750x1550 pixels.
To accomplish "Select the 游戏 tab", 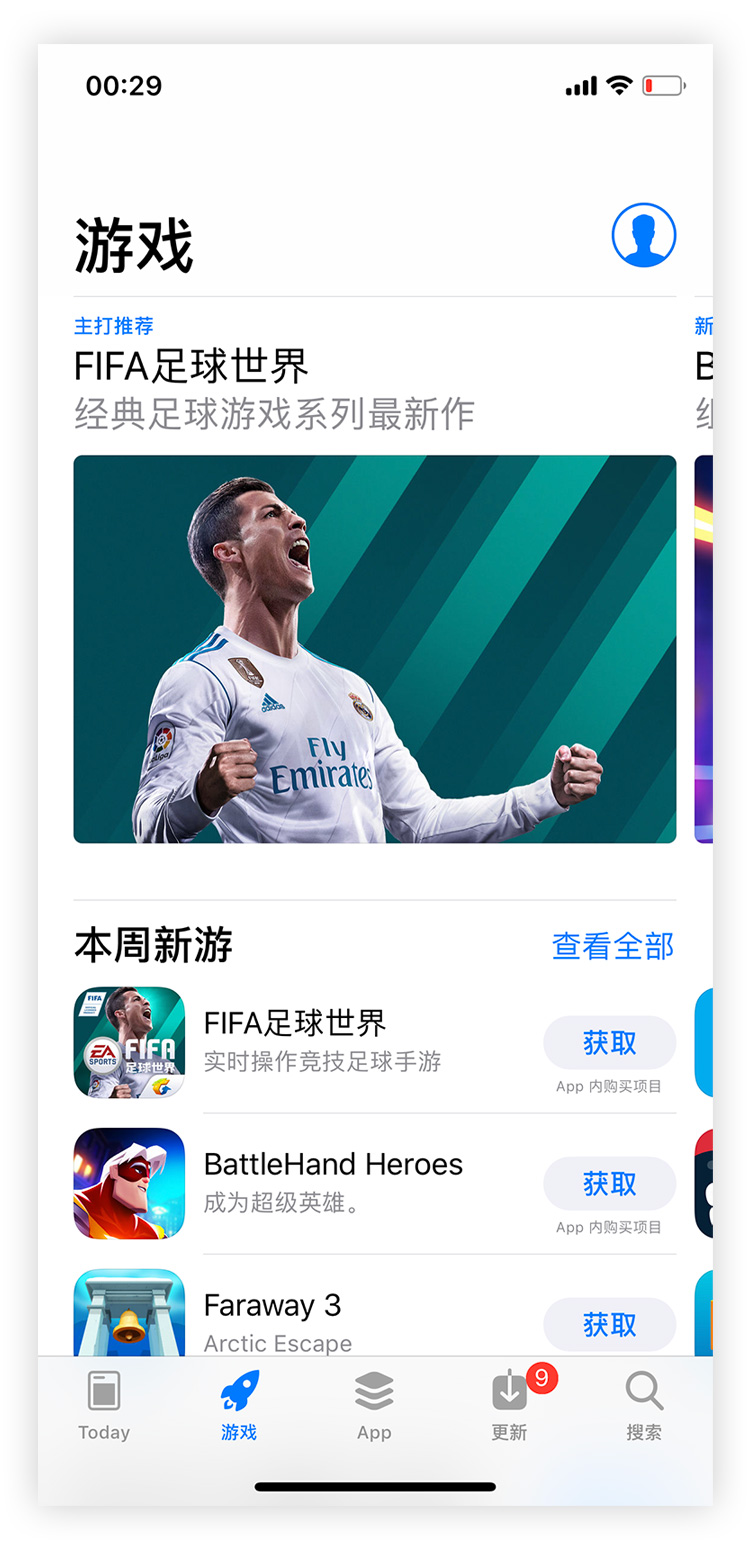I will click(239, 1405).
